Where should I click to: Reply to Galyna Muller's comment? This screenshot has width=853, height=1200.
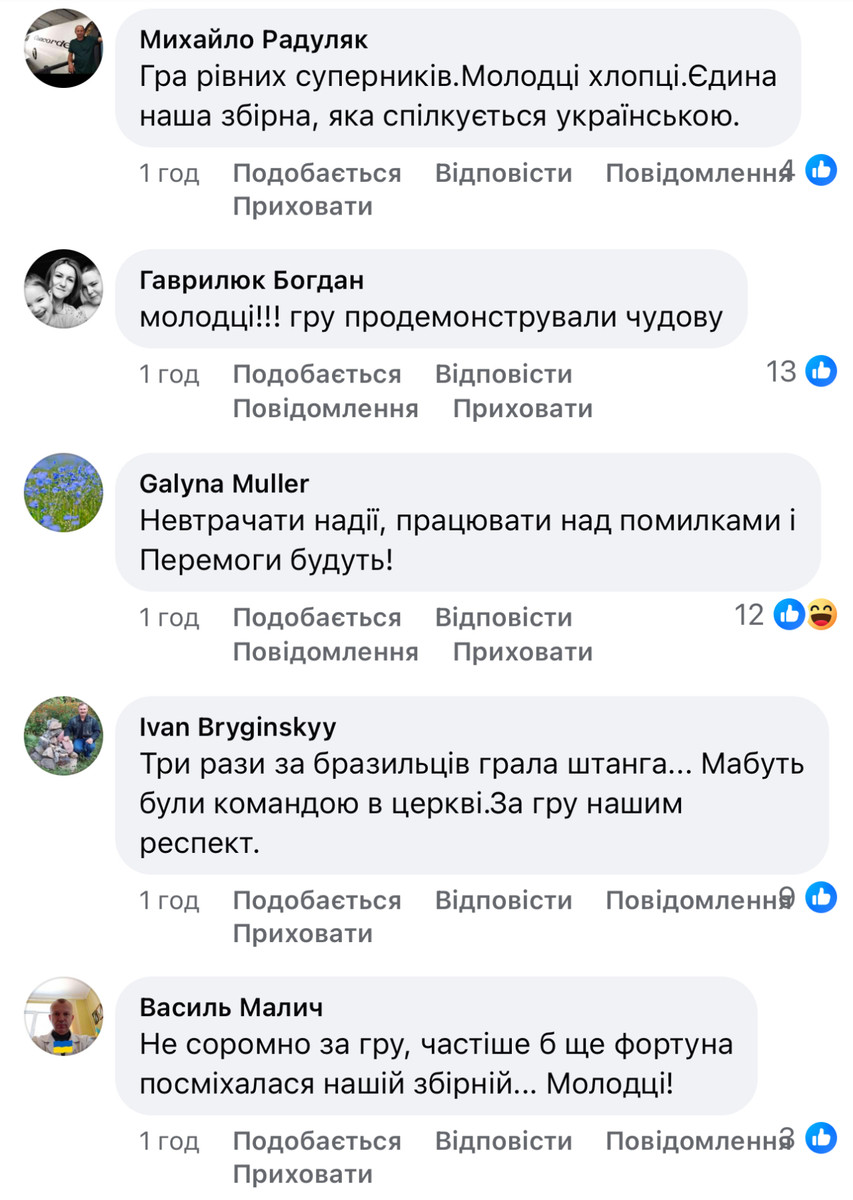pyautogui.click(x=503, y=617)
